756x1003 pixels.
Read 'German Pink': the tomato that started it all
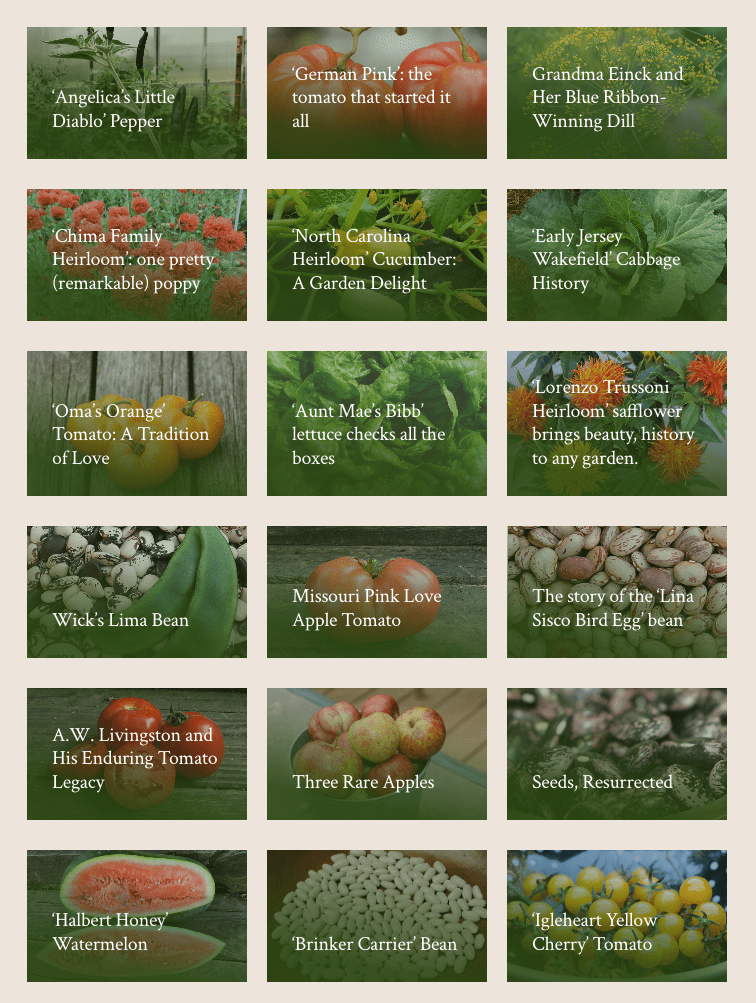coord(376,92)
